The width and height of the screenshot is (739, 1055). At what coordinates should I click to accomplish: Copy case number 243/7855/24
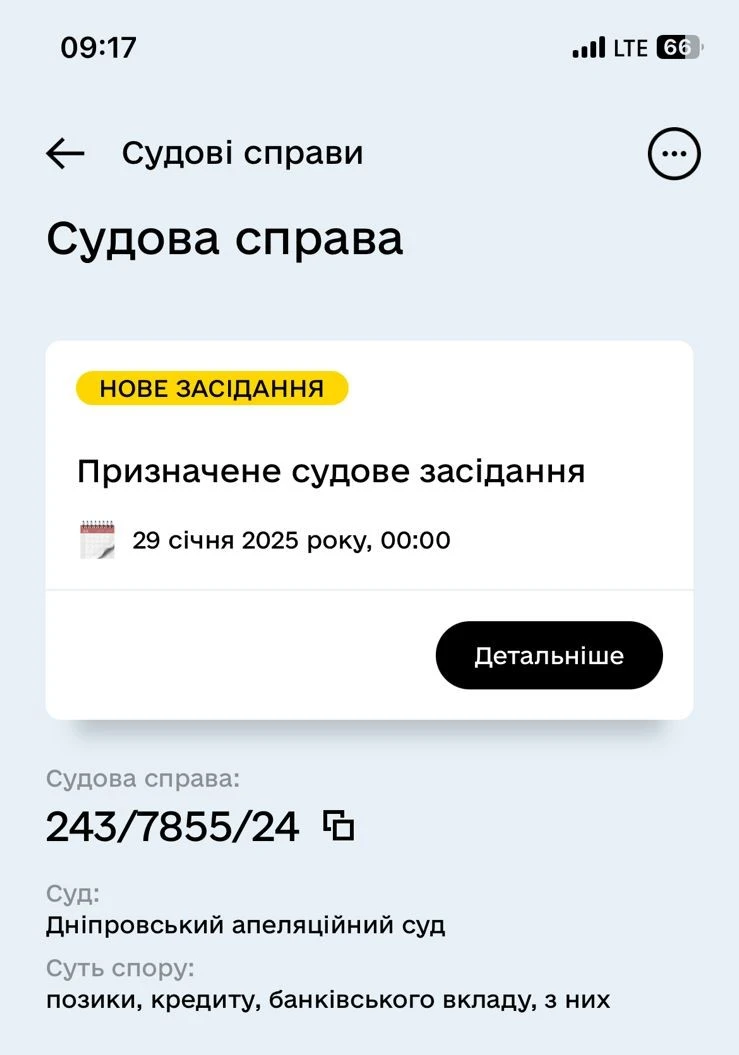[339, 826]
